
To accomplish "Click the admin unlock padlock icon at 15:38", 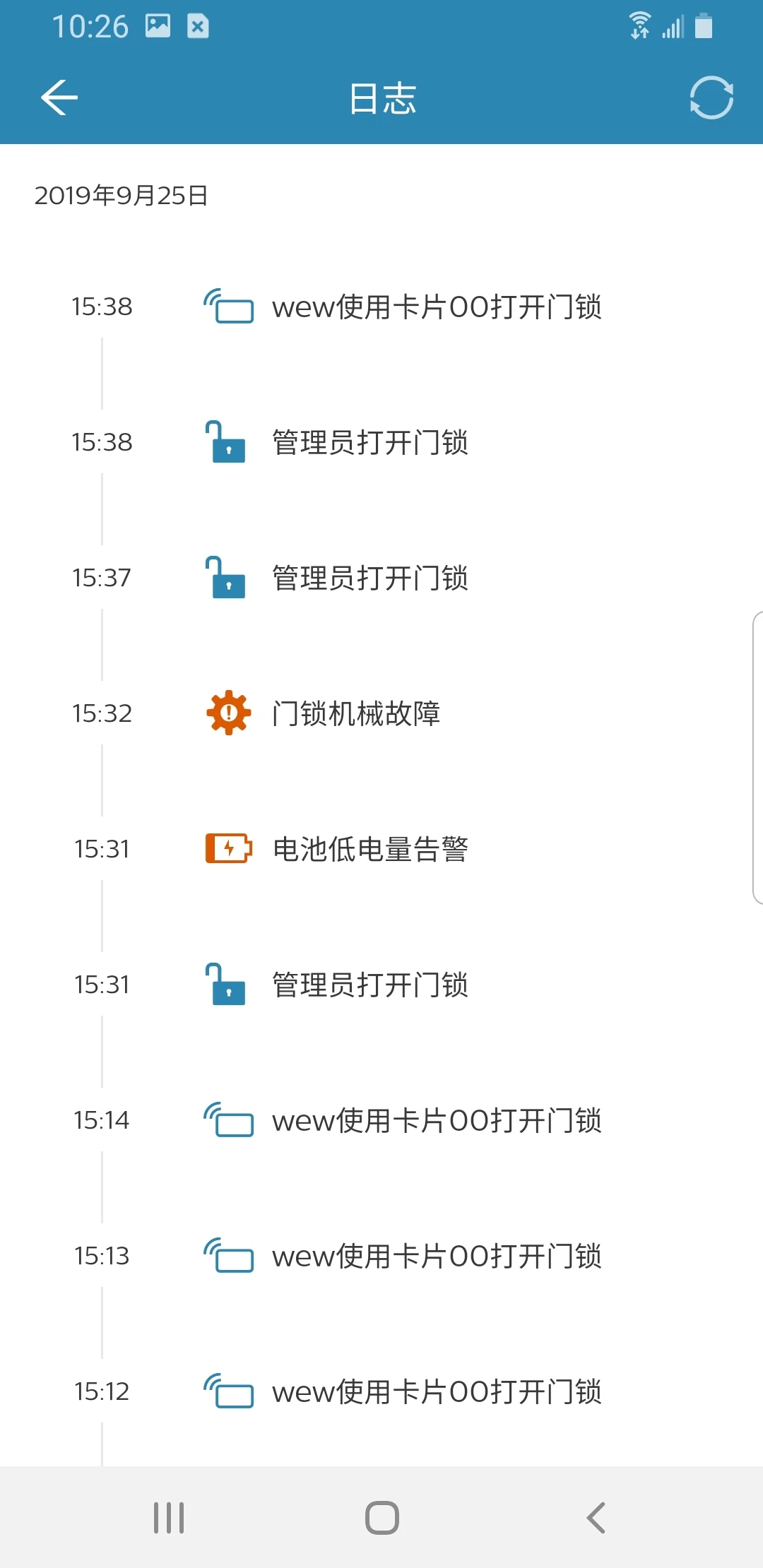I will pos(225,442).
